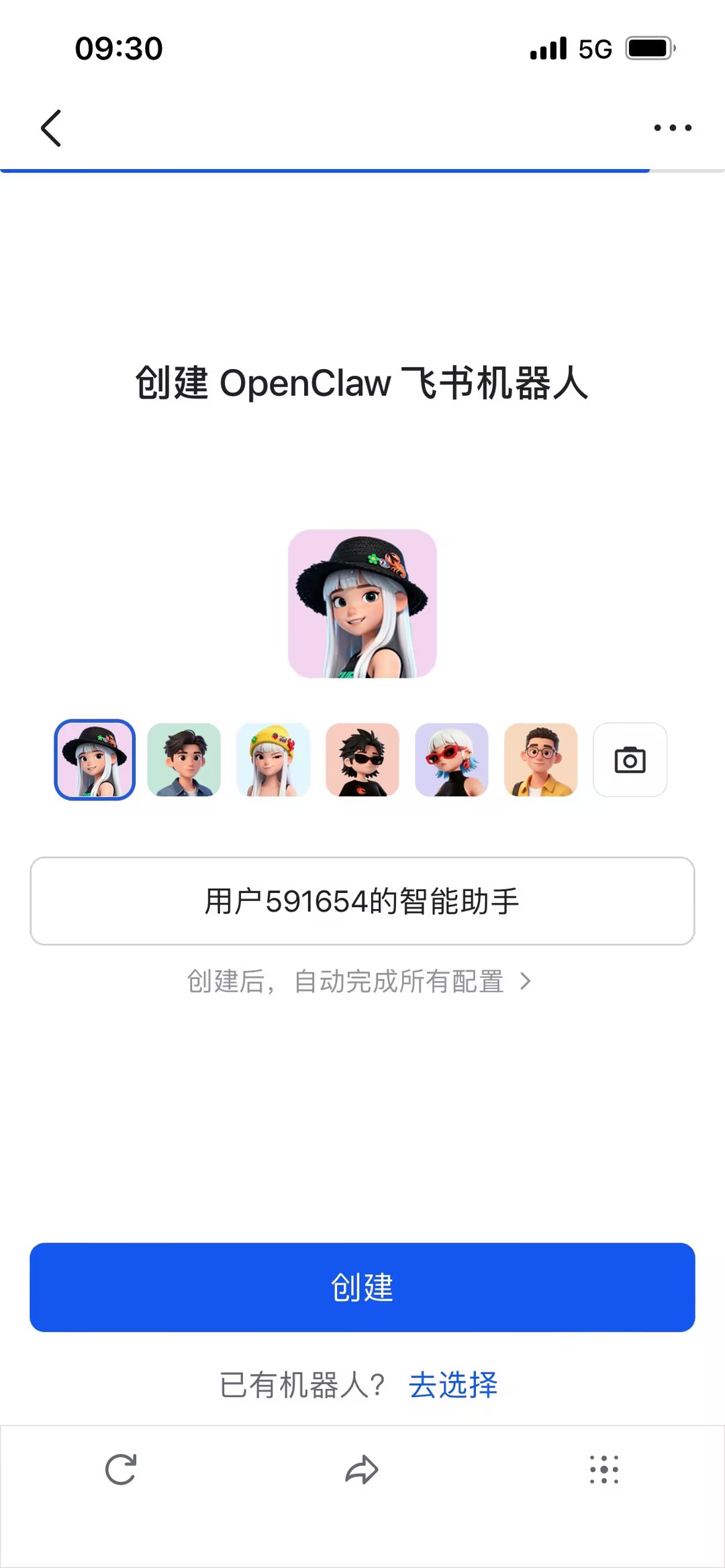This screenshot has height=1568, width=725.
Task: Select the sunglasses guy in black avatar
Action: [x=362, y=760]
